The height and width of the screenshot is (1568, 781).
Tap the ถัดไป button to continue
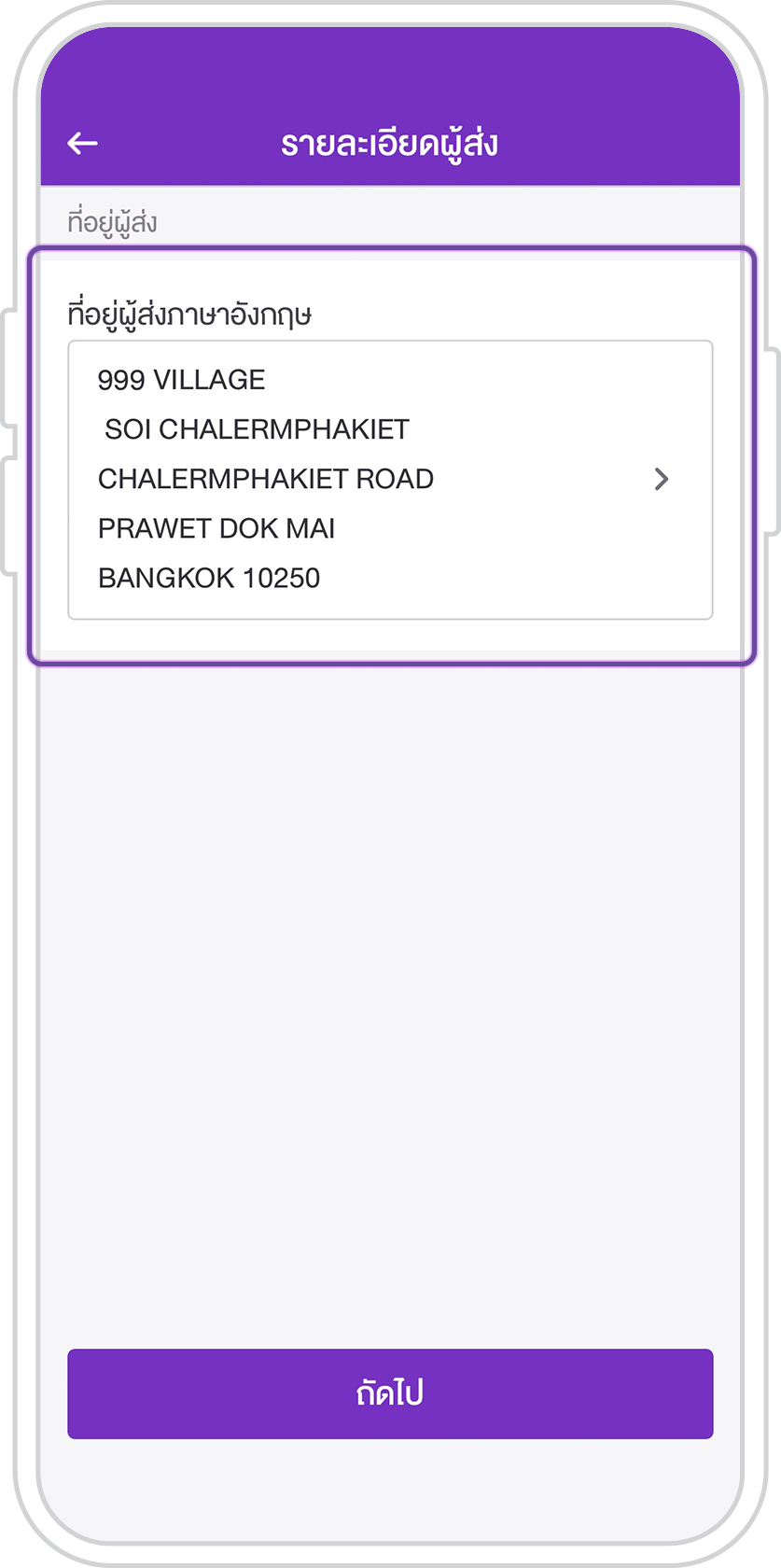pos(390,1393)
